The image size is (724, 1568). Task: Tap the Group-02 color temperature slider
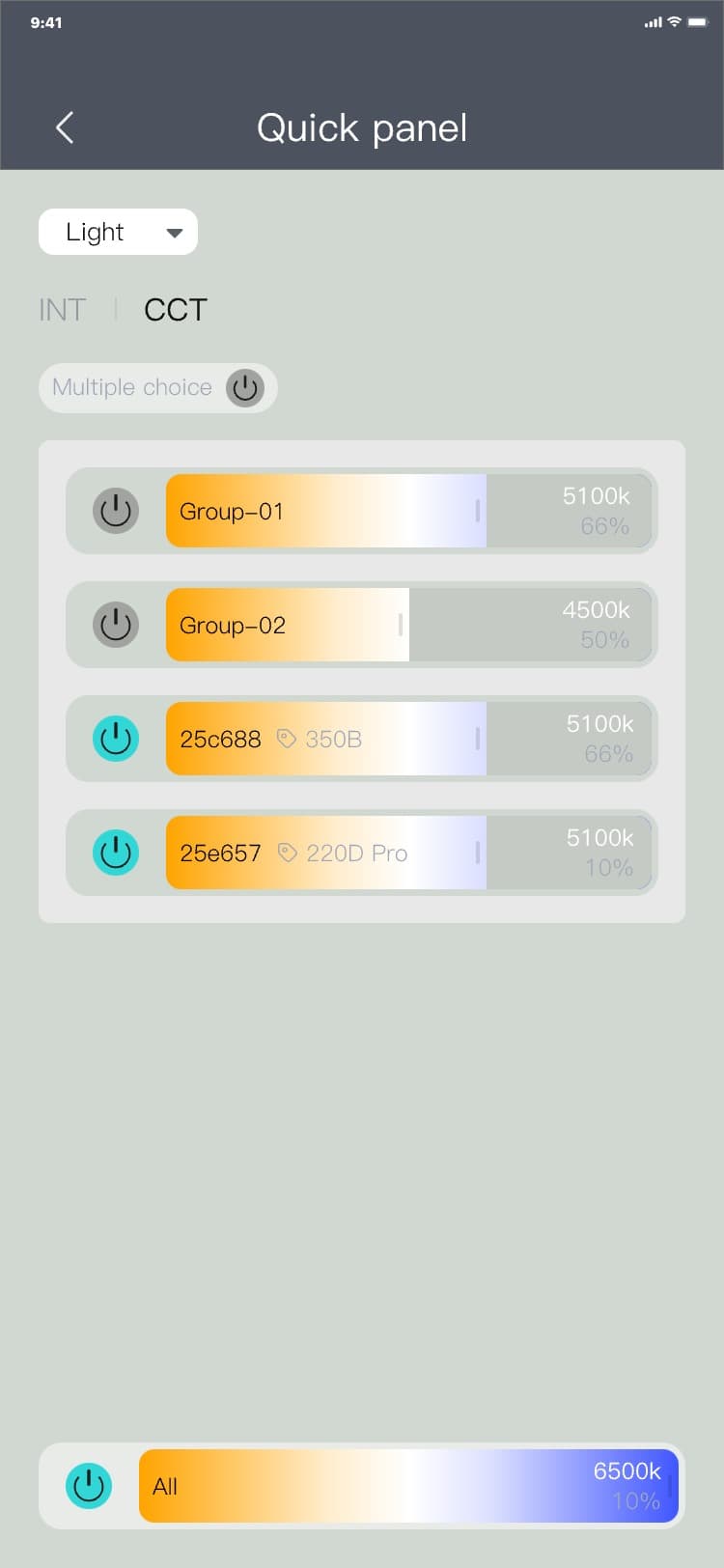[408, 625]
